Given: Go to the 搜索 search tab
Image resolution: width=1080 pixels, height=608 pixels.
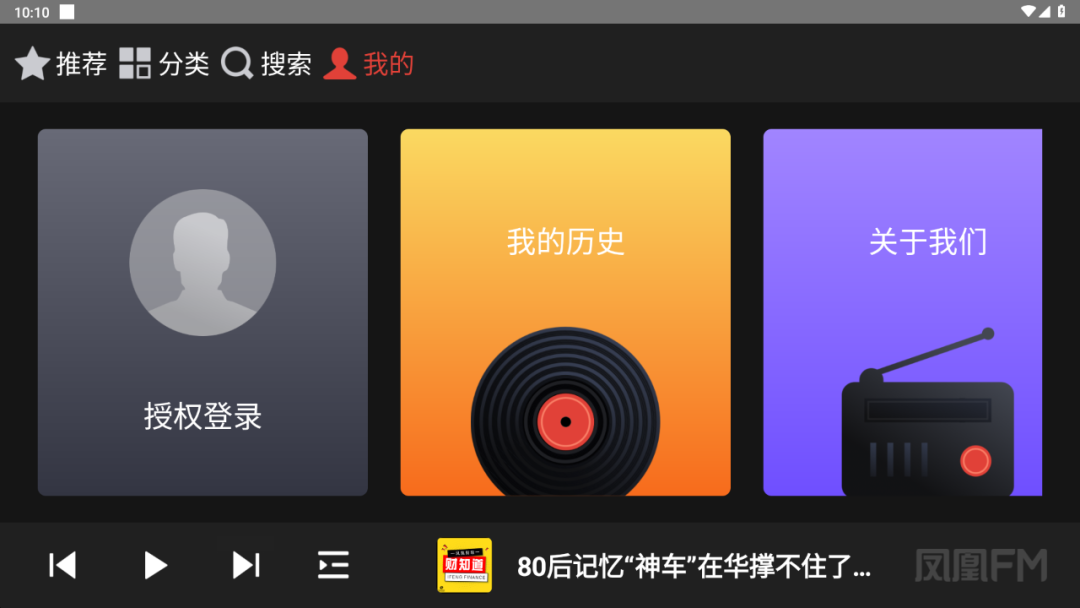Looking at the screenshot, I should pos(266,64).
